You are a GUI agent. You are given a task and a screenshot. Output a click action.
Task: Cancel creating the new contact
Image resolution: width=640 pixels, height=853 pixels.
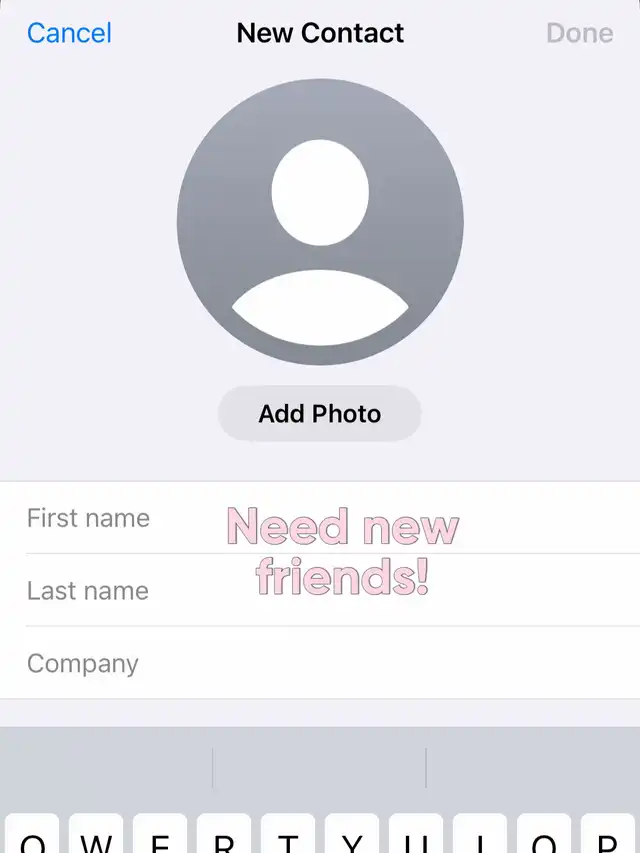[x=69, y=33]
